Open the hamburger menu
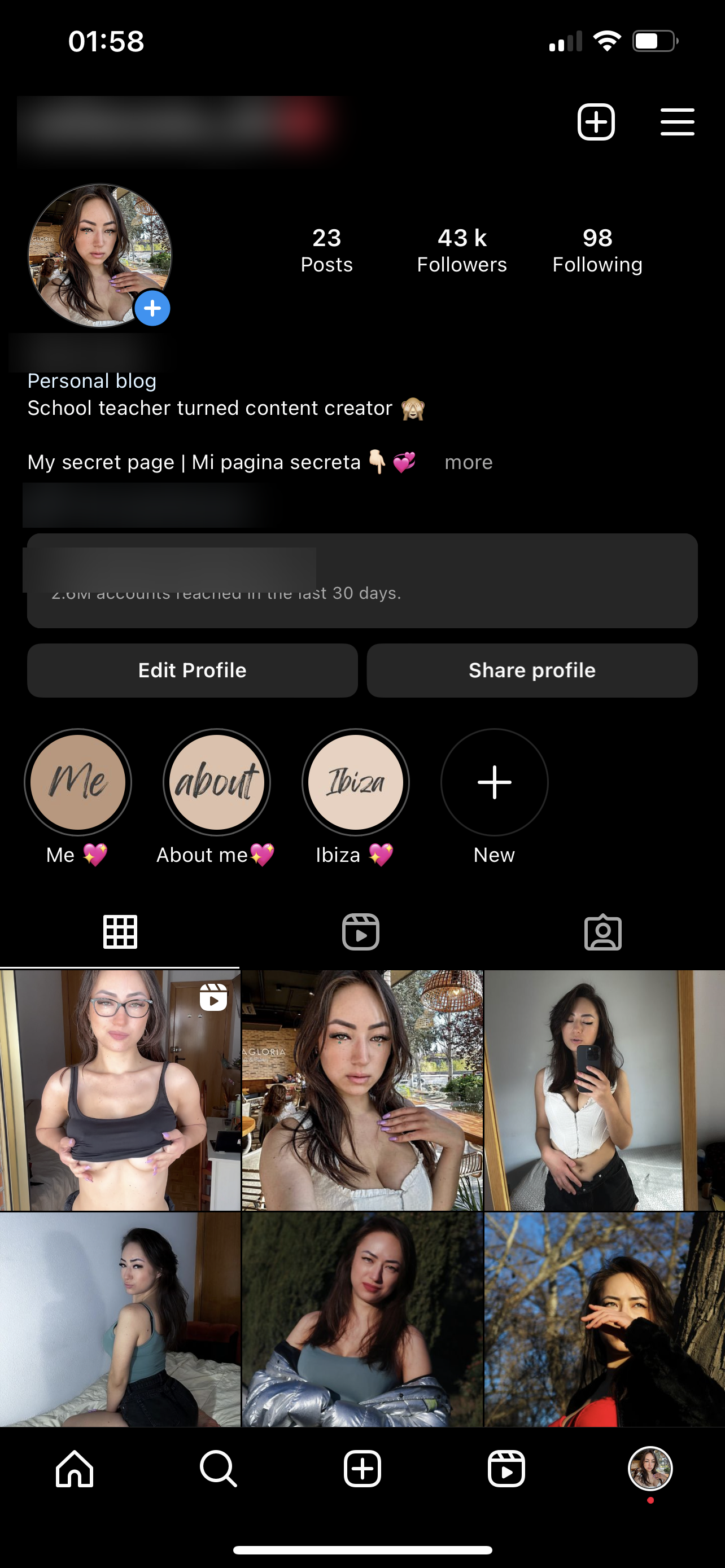 (x=677, y=122)
